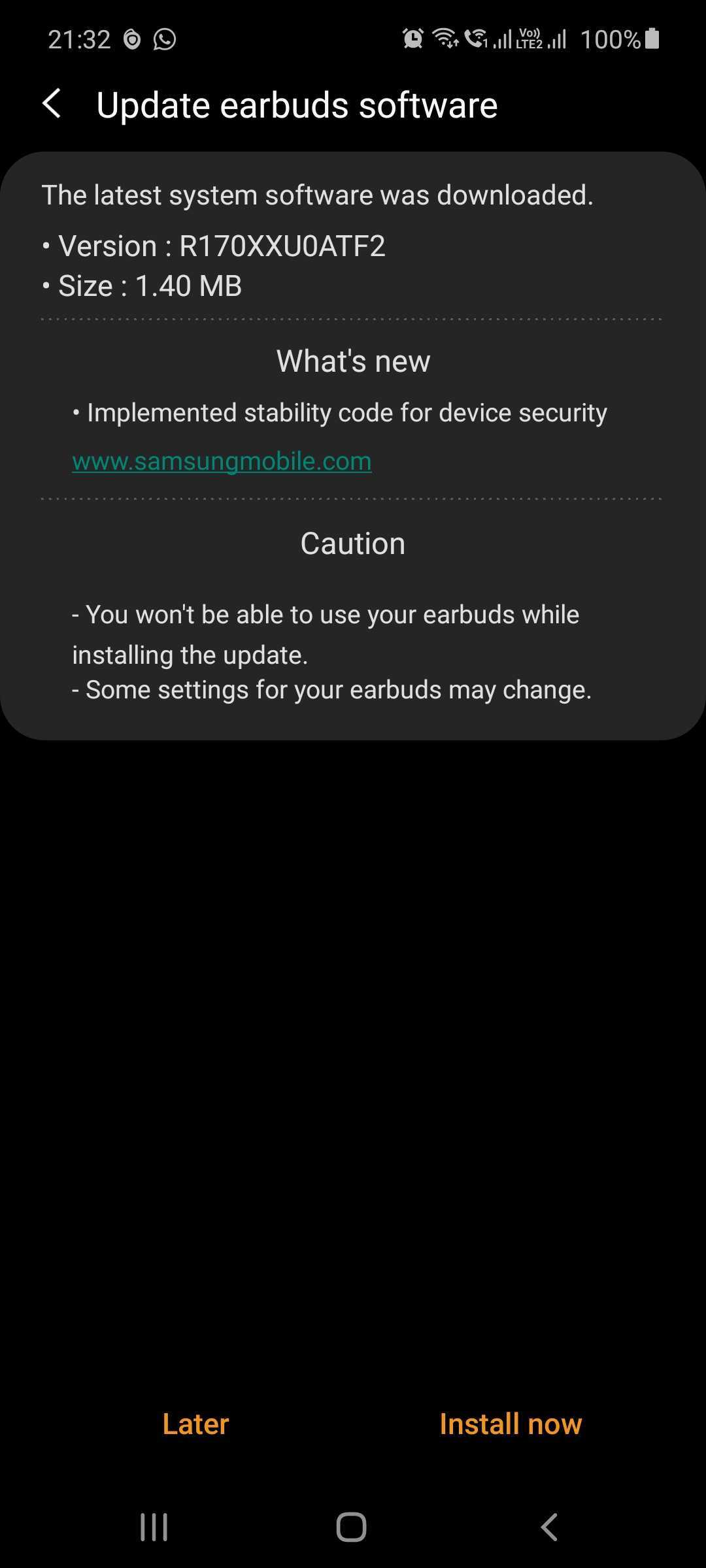Go back from Update earbuds software

[x=52, y=105]
